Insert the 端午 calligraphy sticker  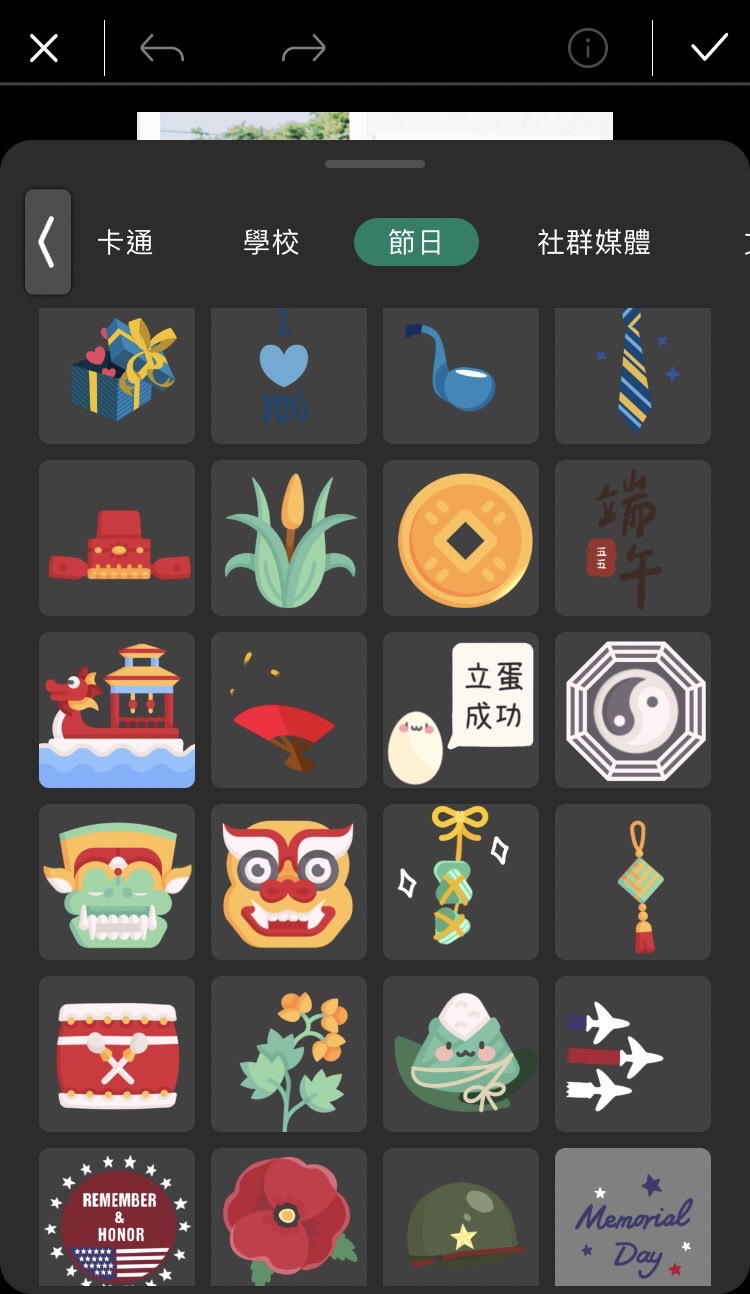(633, 538)
